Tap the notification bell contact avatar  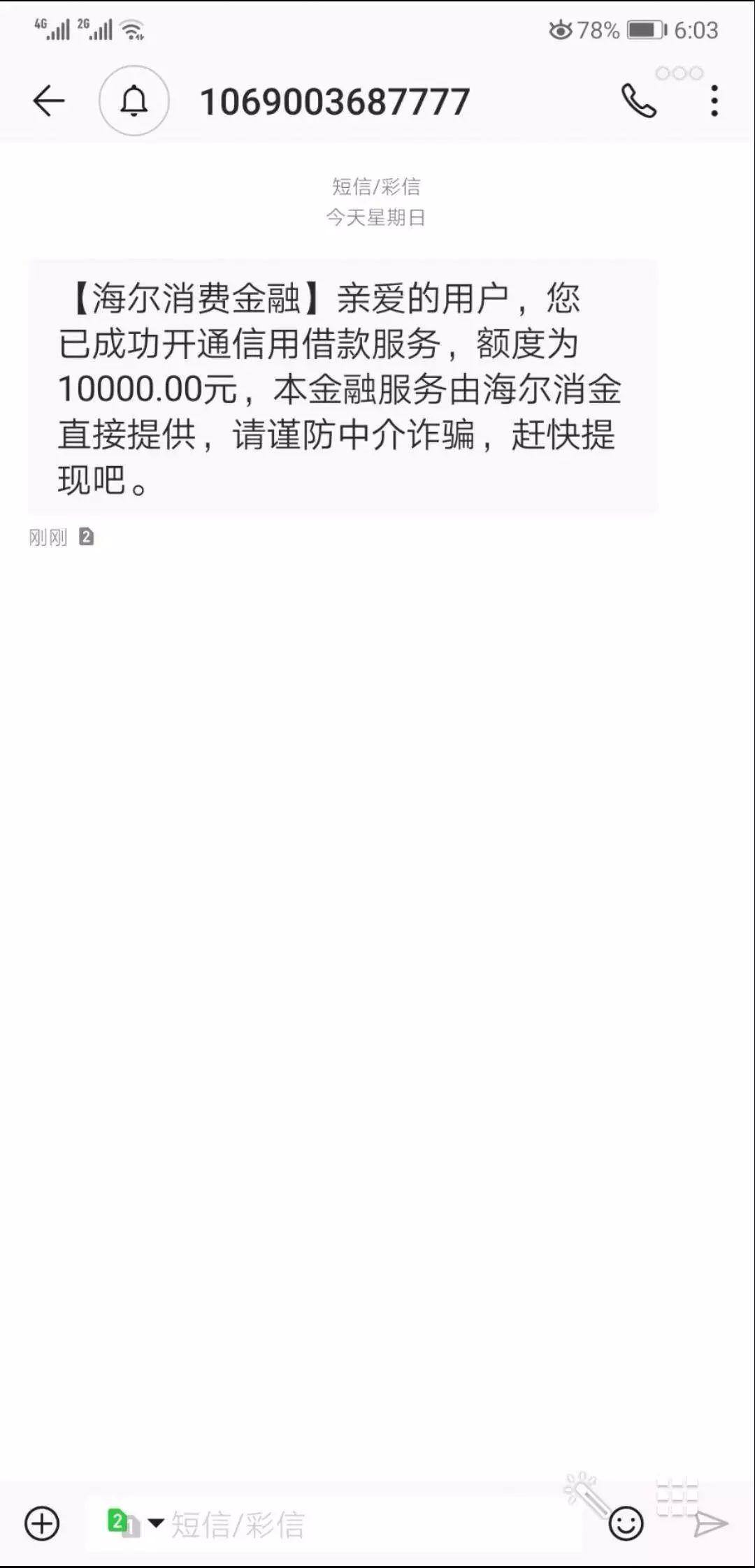pos(134,101)
